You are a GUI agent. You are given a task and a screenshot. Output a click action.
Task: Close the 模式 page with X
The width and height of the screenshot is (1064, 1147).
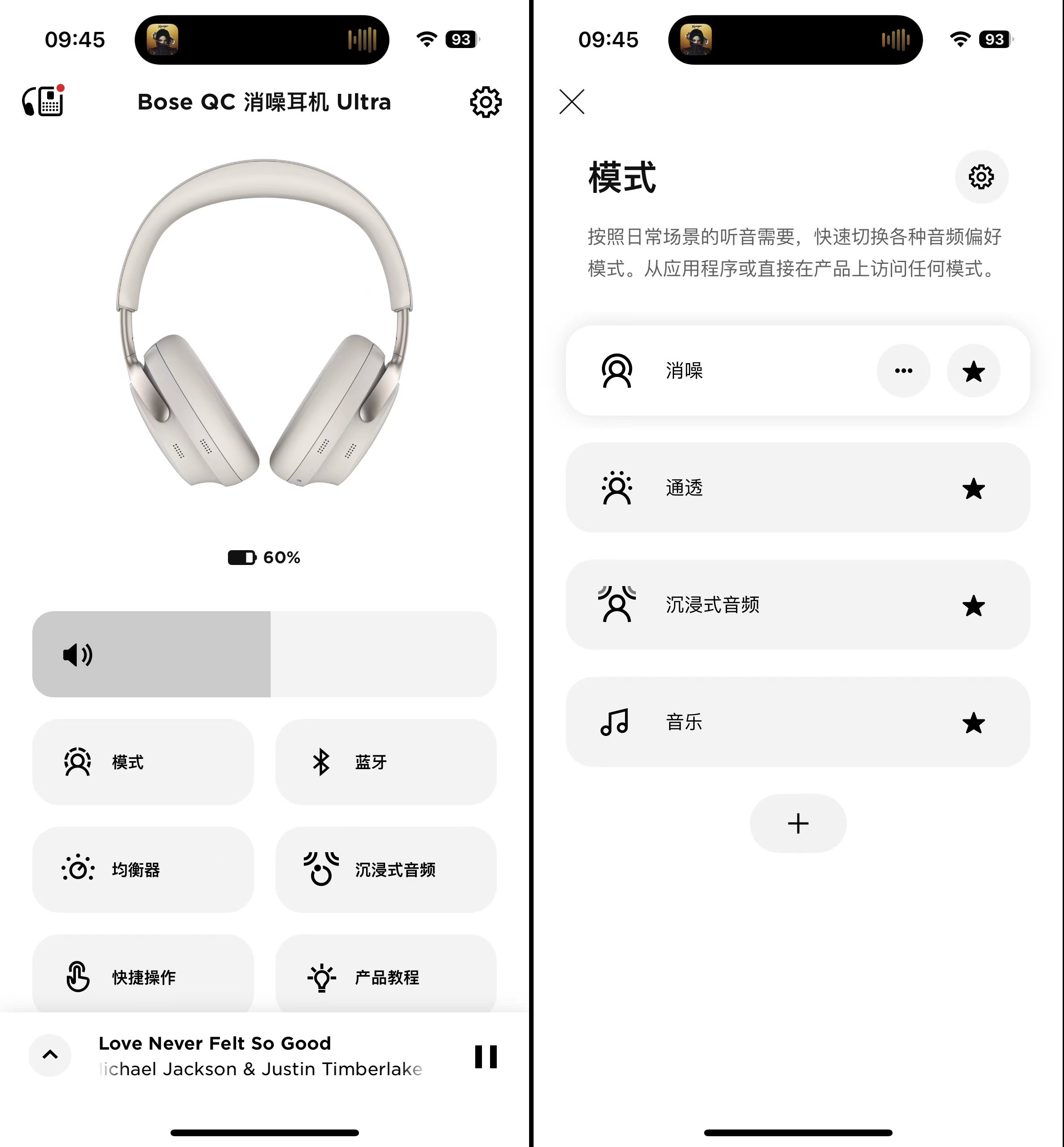pyautogui.click(x=572, y=102)
